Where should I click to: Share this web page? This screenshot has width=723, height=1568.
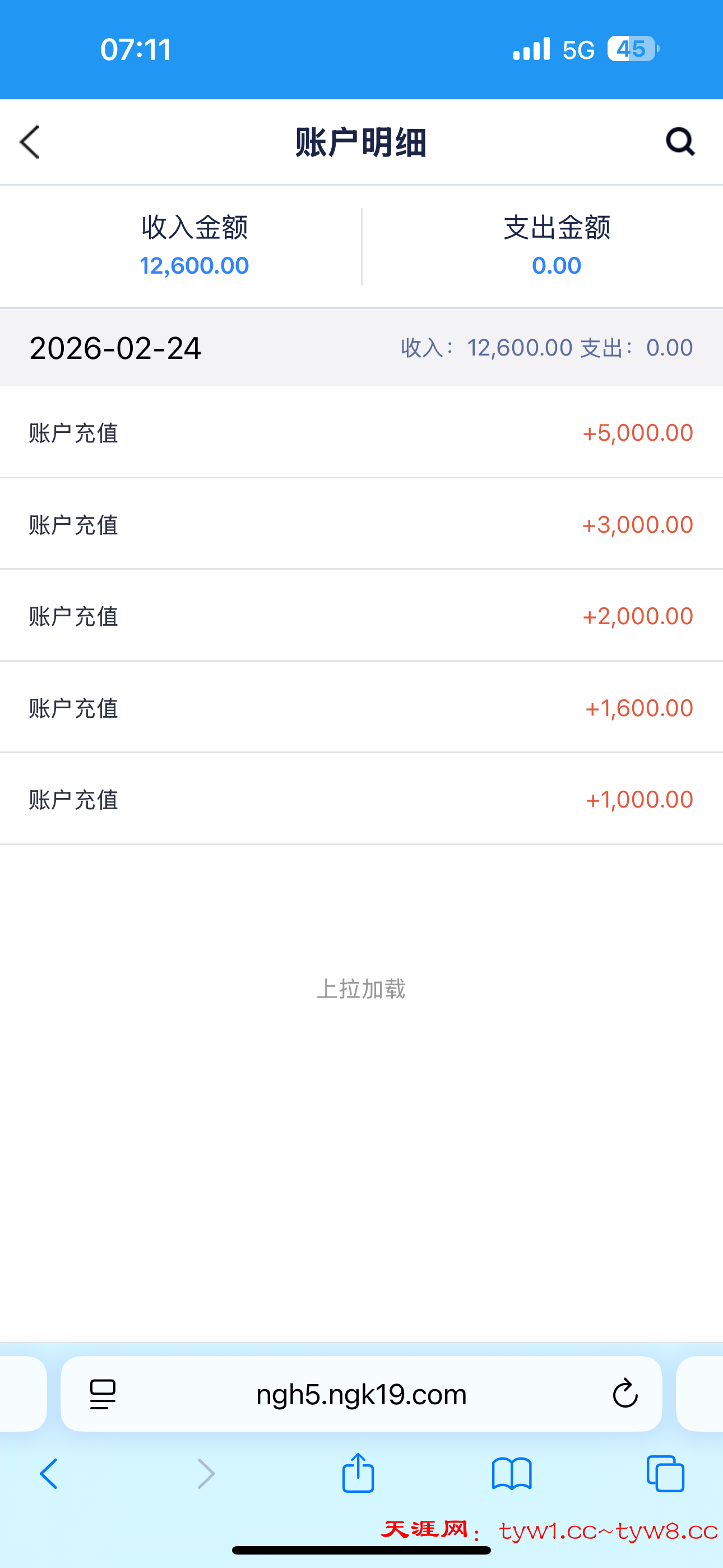click(x=358, y=1473)
